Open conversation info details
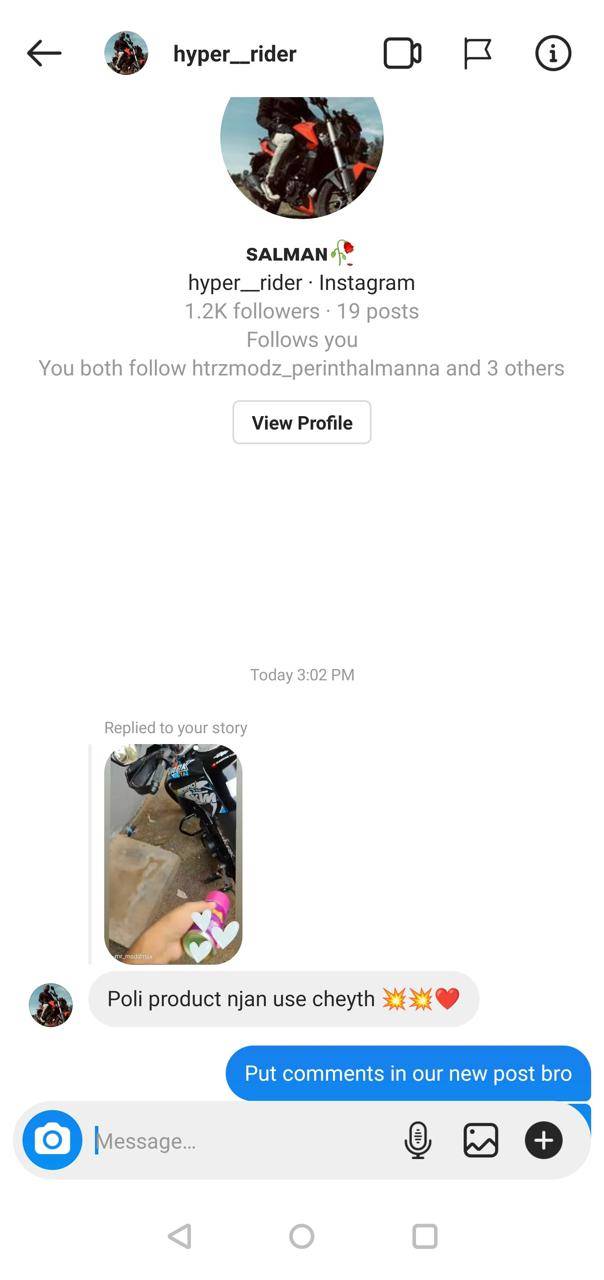Image resolution: width=604 pixels, height=1280 pixels. (553, 53)
